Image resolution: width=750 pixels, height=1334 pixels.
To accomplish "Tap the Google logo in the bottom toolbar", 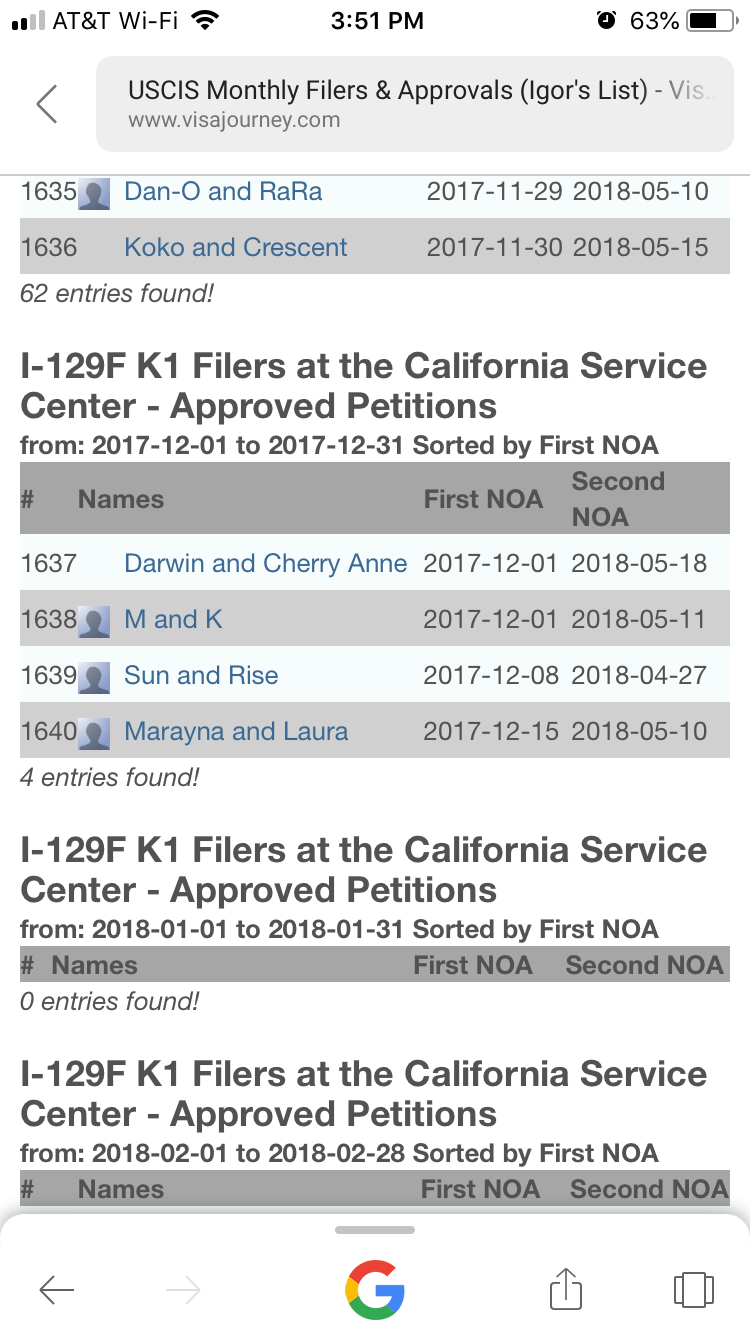I will click(x=375, y=1289).
